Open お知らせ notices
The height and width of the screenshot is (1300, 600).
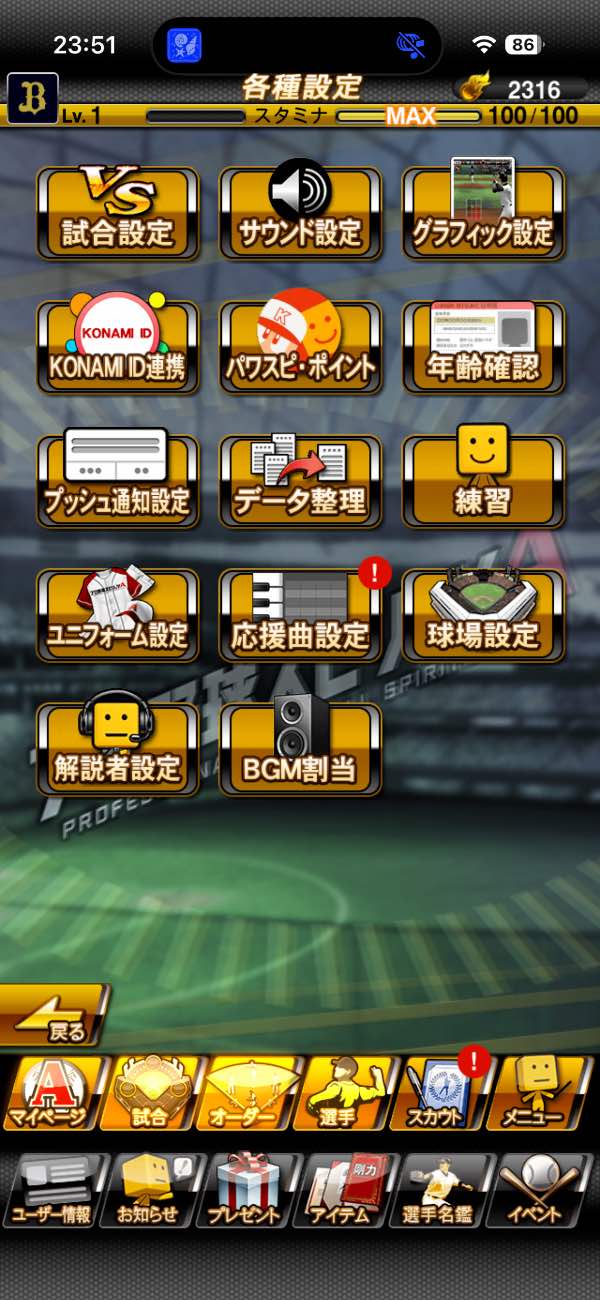point(150,1190)
